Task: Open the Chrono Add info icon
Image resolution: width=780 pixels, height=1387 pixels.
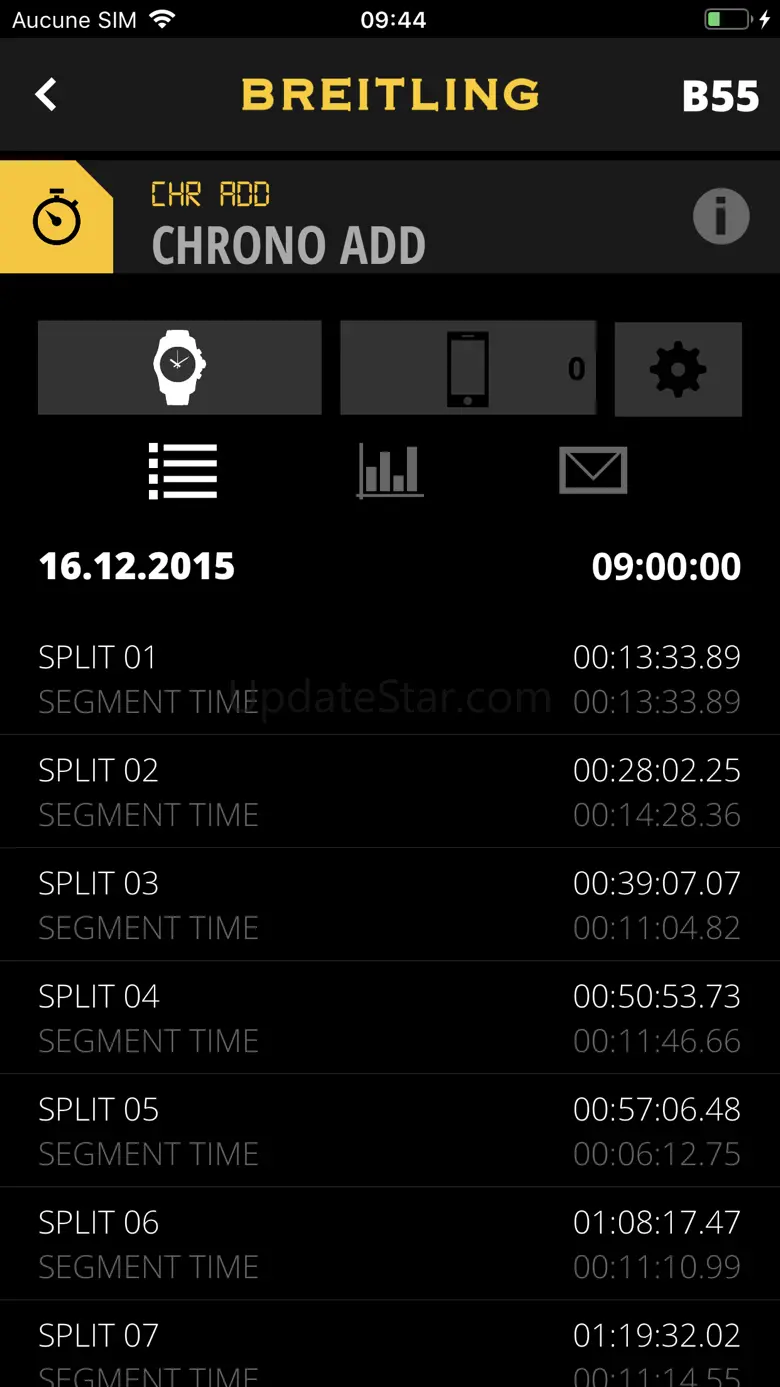Action: [721, 216]
